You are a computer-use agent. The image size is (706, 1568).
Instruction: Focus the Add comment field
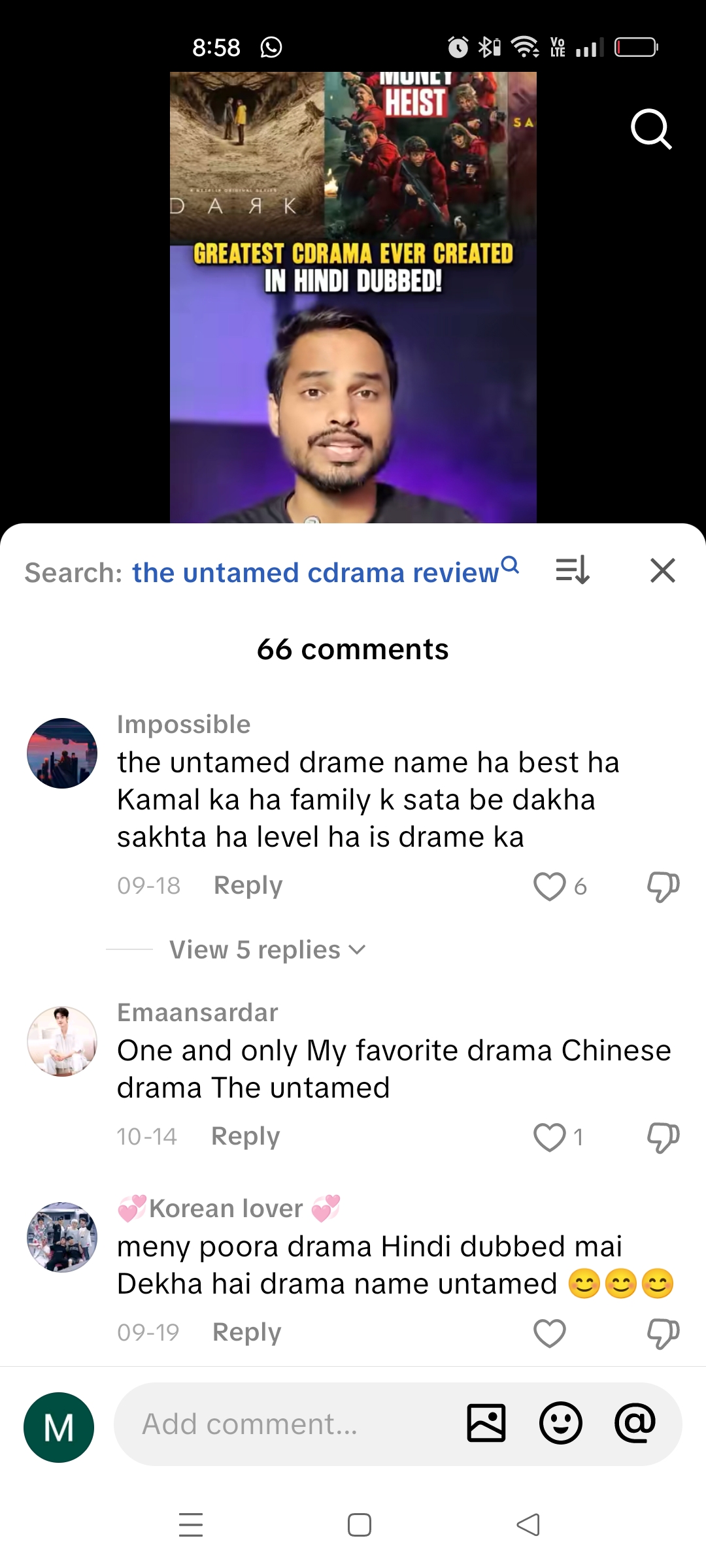[x=288, y=1424]
